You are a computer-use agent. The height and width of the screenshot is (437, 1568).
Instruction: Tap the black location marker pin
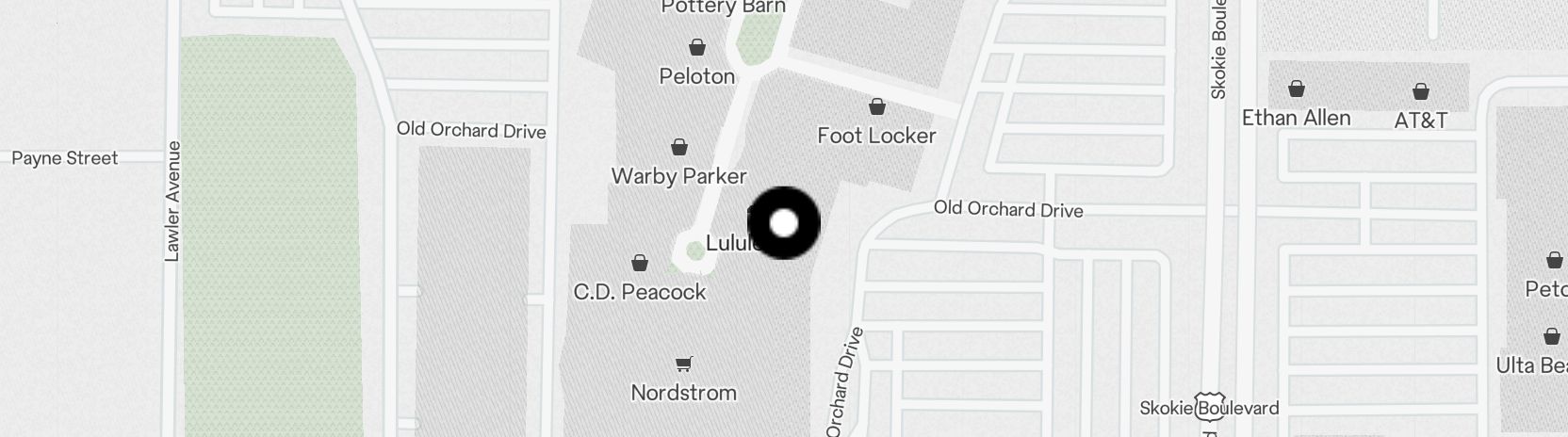[784, 223]
